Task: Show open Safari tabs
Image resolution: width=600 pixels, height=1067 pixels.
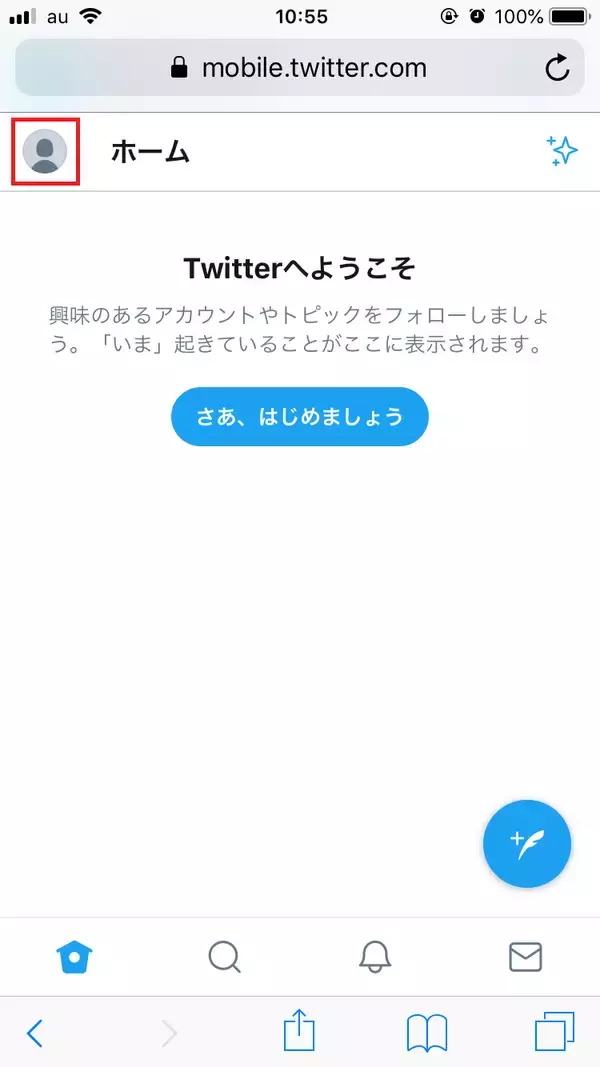Action: point(555,1032)
